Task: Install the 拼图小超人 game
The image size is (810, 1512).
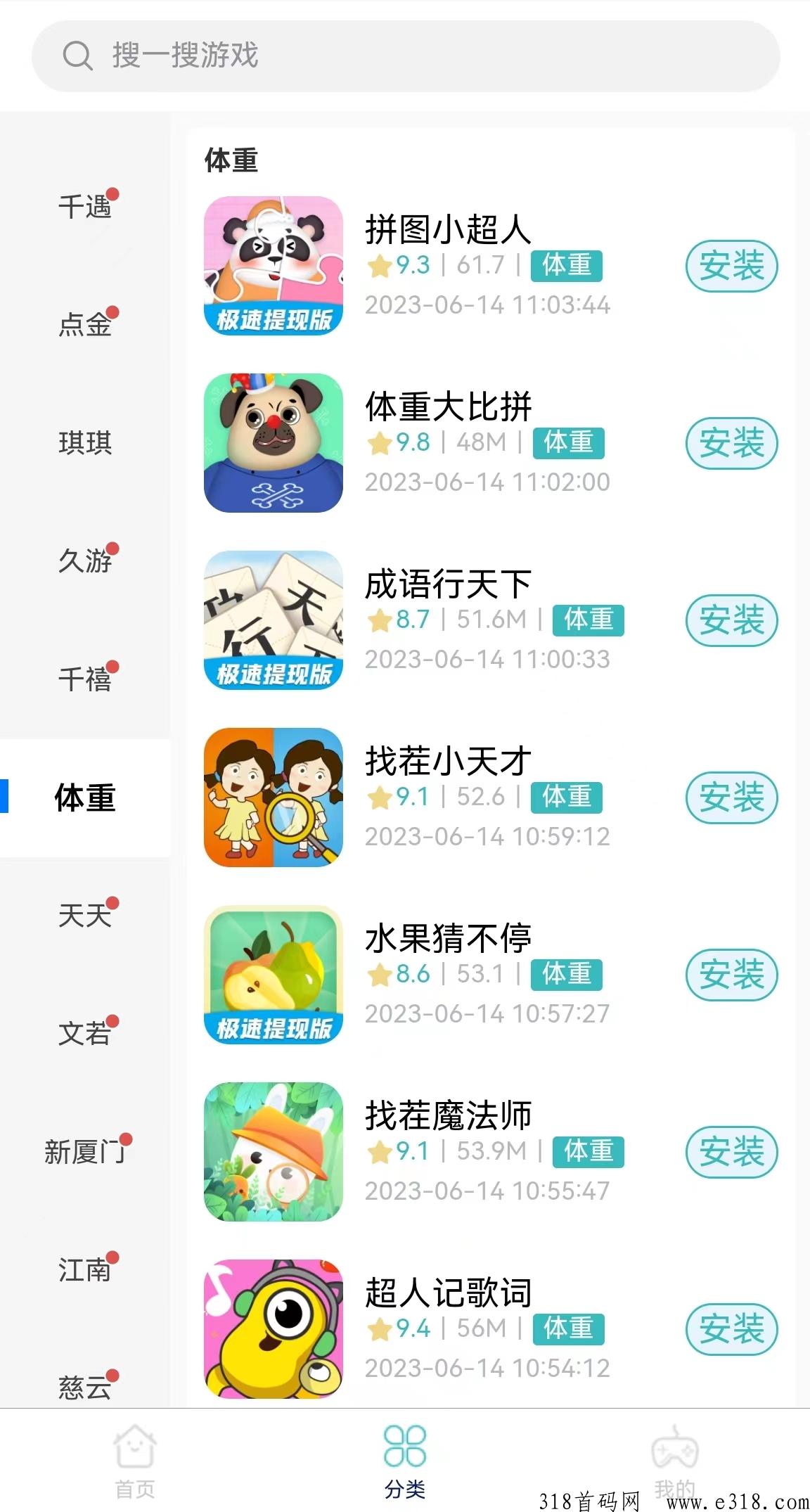Action: tap(731, 265)
